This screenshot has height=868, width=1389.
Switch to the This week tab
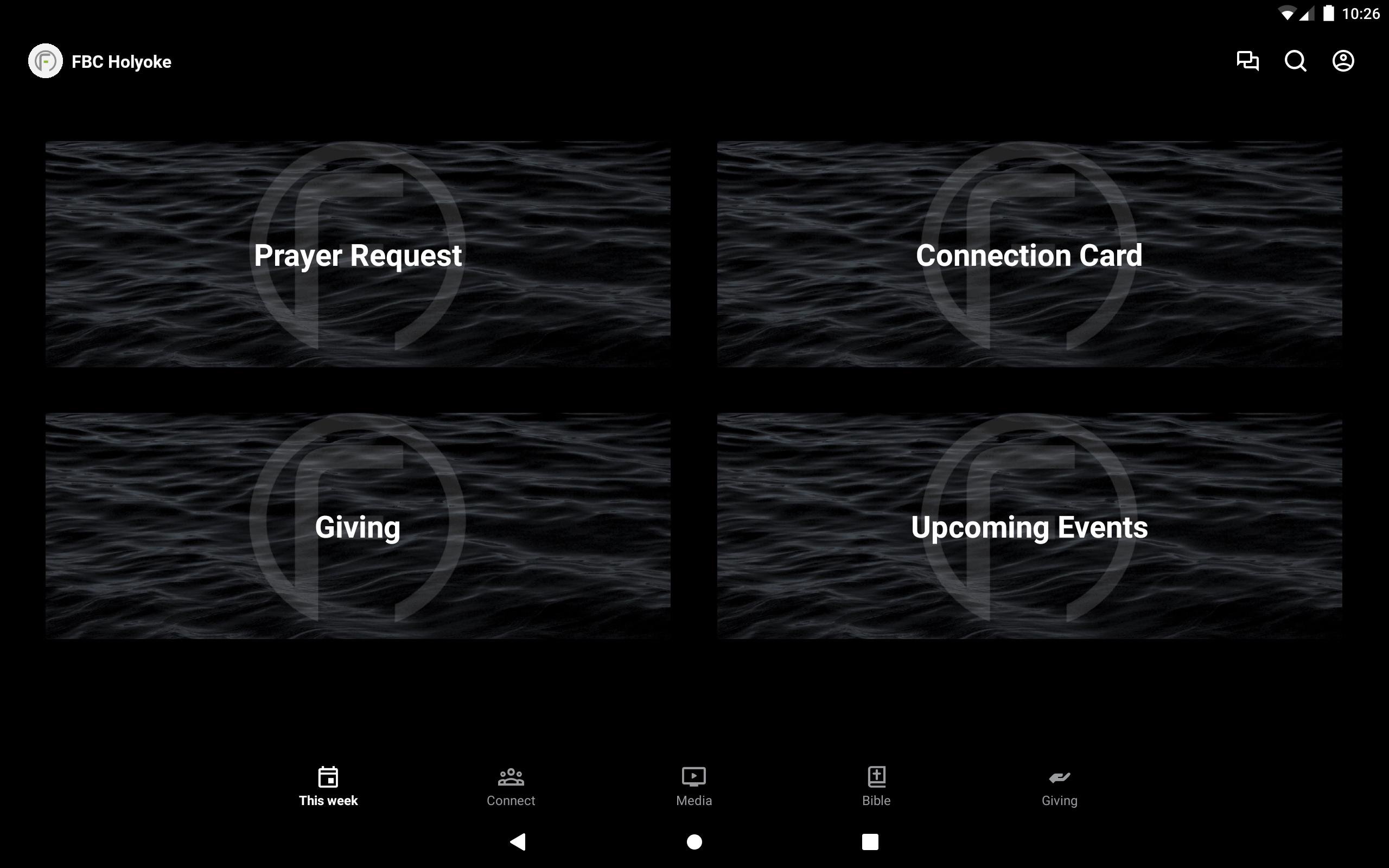tap(328, 786)
